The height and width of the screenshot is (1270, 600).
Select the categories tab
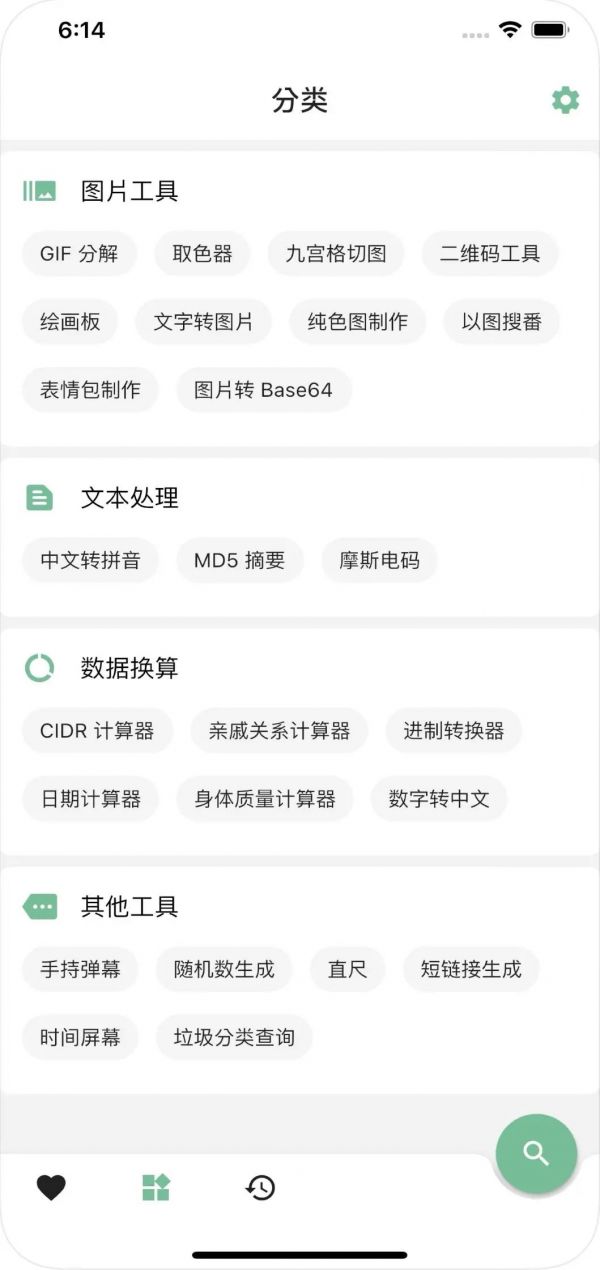(156, 1187)
